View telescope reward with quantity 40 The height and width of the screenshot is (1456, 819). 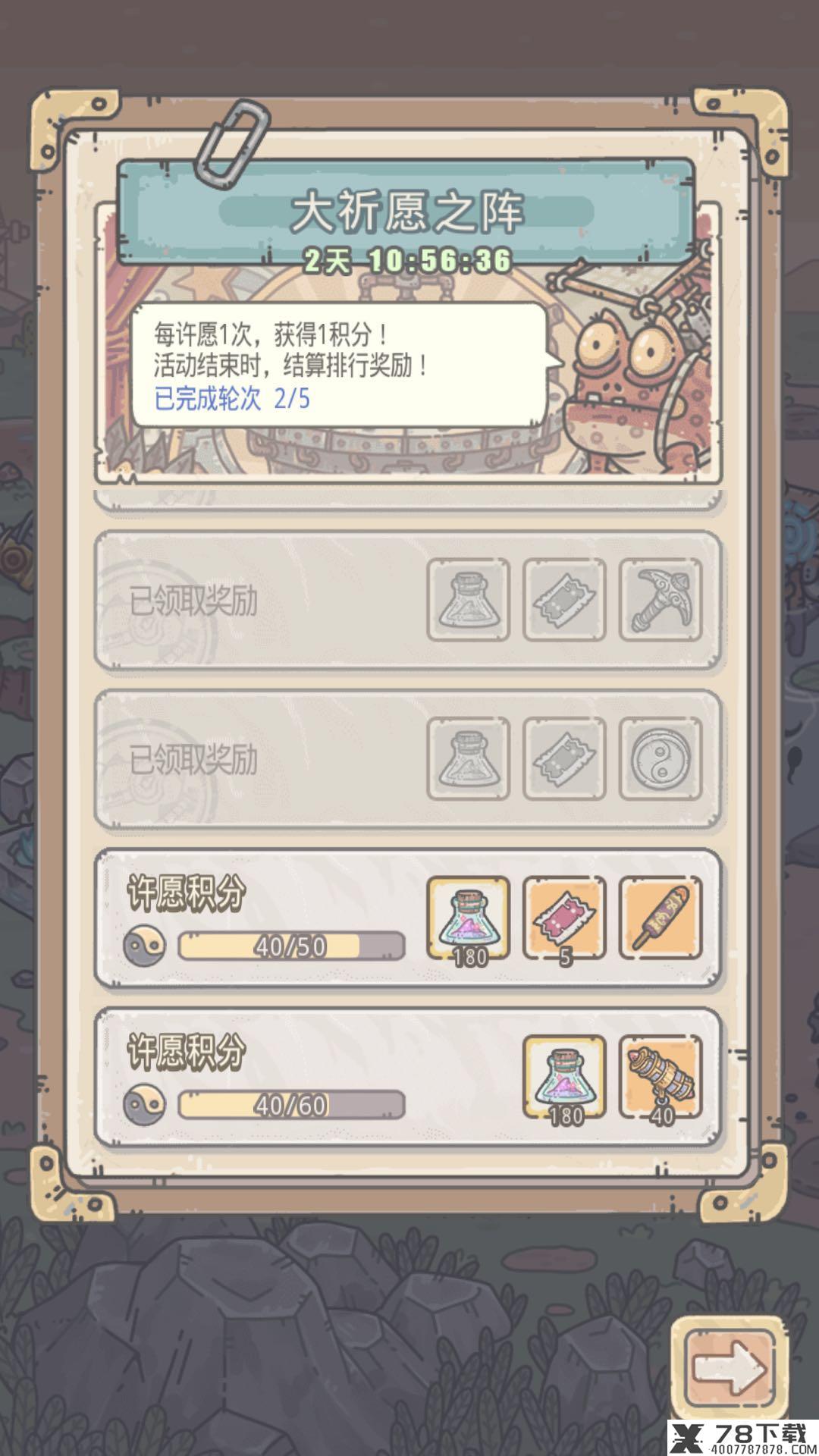(661, 1077)
